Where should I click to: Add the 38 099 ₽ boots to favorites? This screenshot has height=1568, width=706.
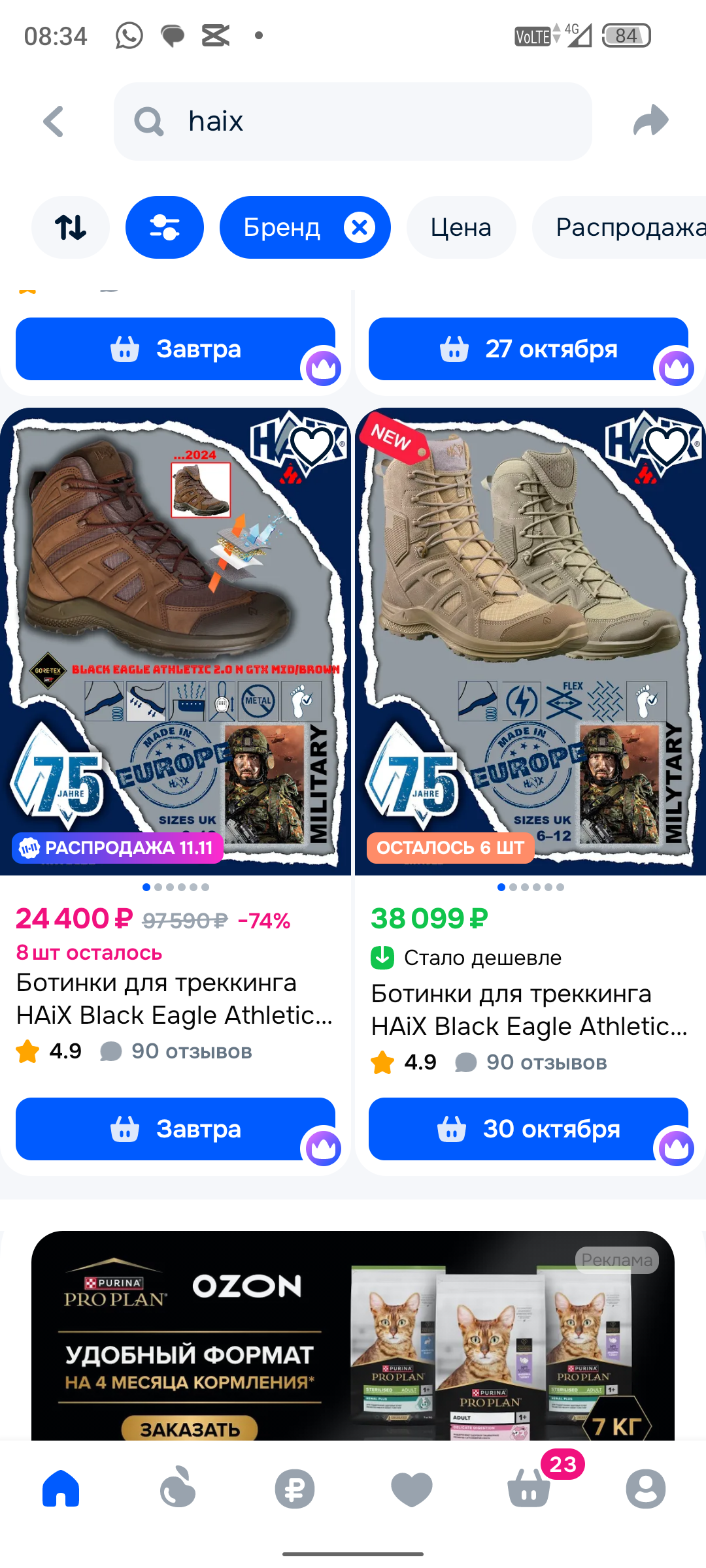coord(666,446)
